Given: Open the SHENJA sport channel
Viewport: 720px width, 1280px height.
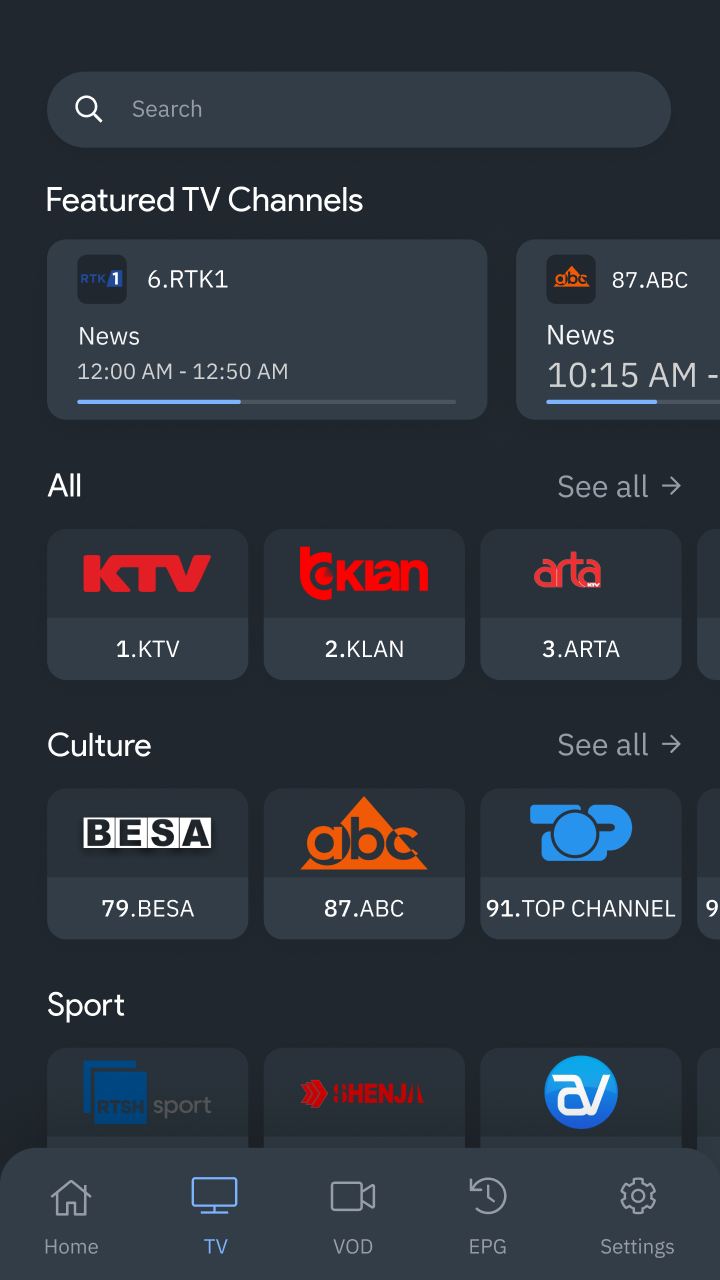Looking at the screenshot, I should [364, 1095].
